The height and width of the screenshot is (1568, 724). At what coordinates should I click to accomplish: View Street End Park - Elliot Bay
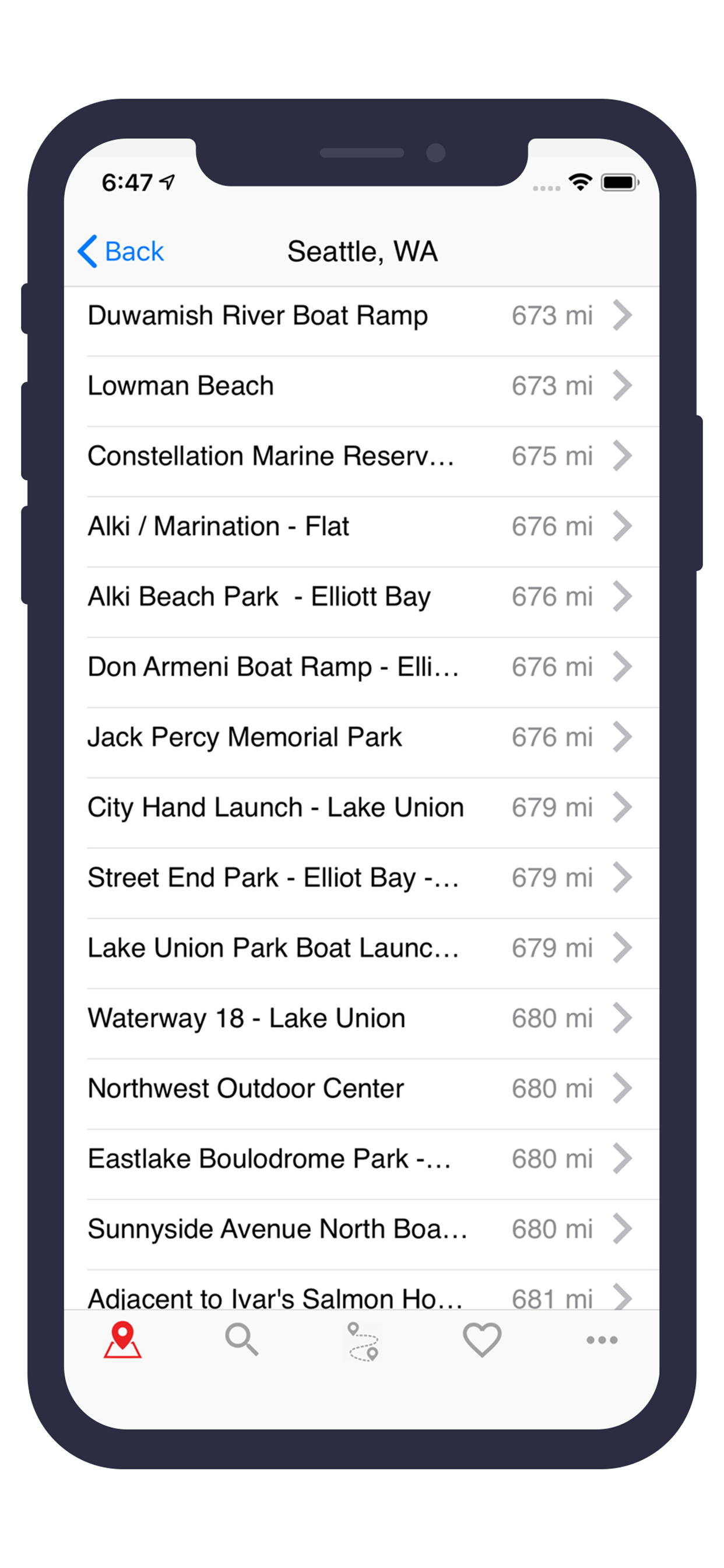click(x=361, y=877)
